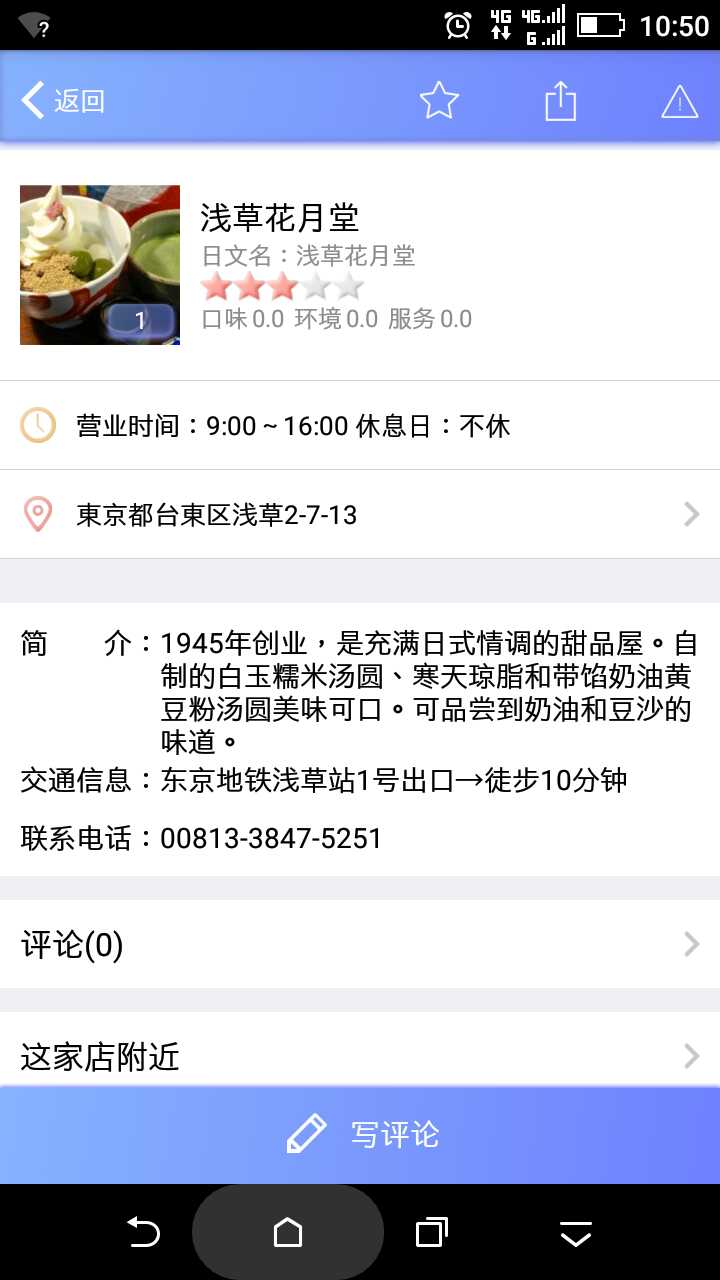Call the phone number 00813-3847-5251
720x1280 pixels.
[270, 838]
